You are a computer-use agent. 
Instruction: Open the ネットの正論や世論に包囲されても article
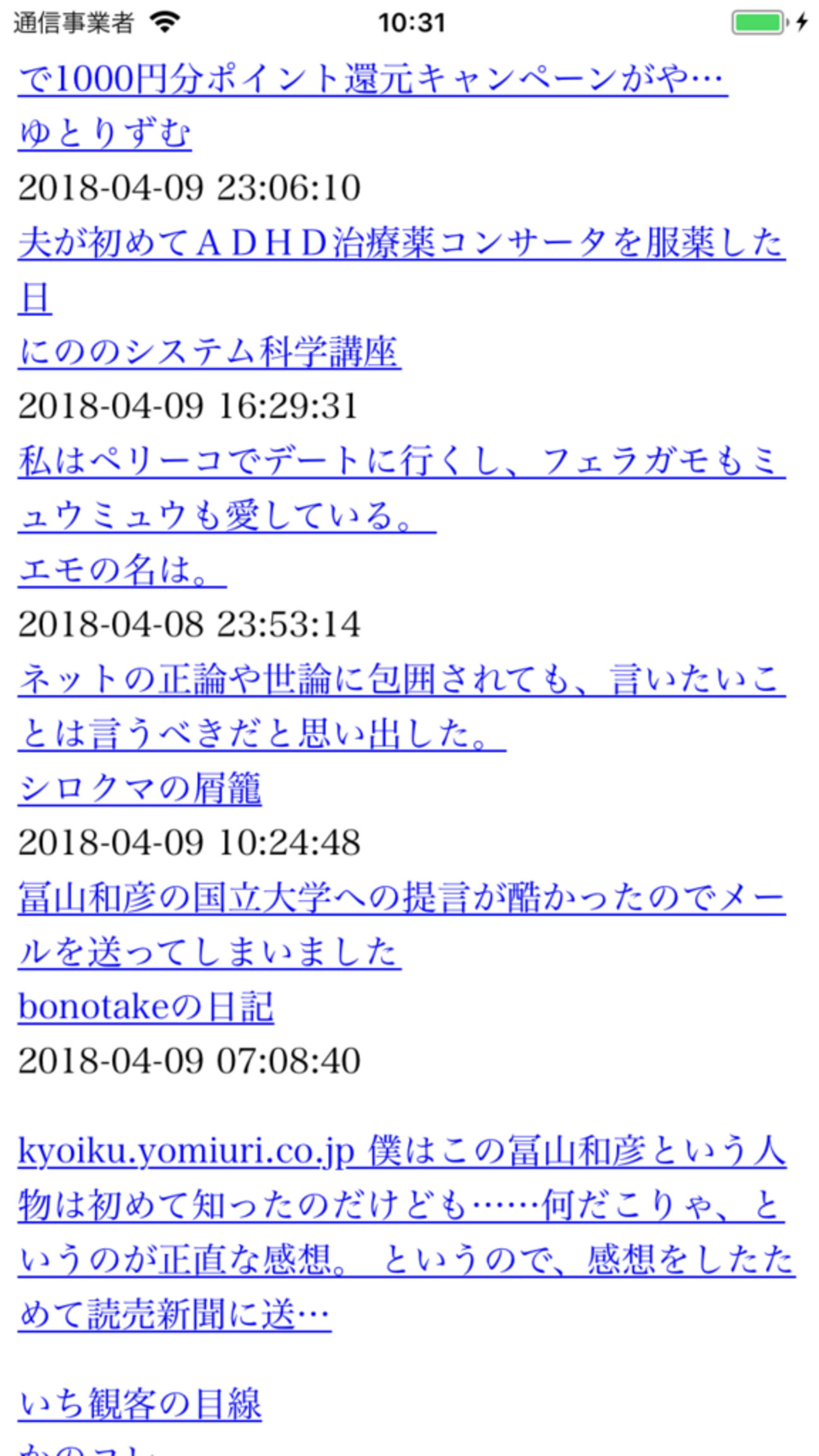[x=401, y=707]
